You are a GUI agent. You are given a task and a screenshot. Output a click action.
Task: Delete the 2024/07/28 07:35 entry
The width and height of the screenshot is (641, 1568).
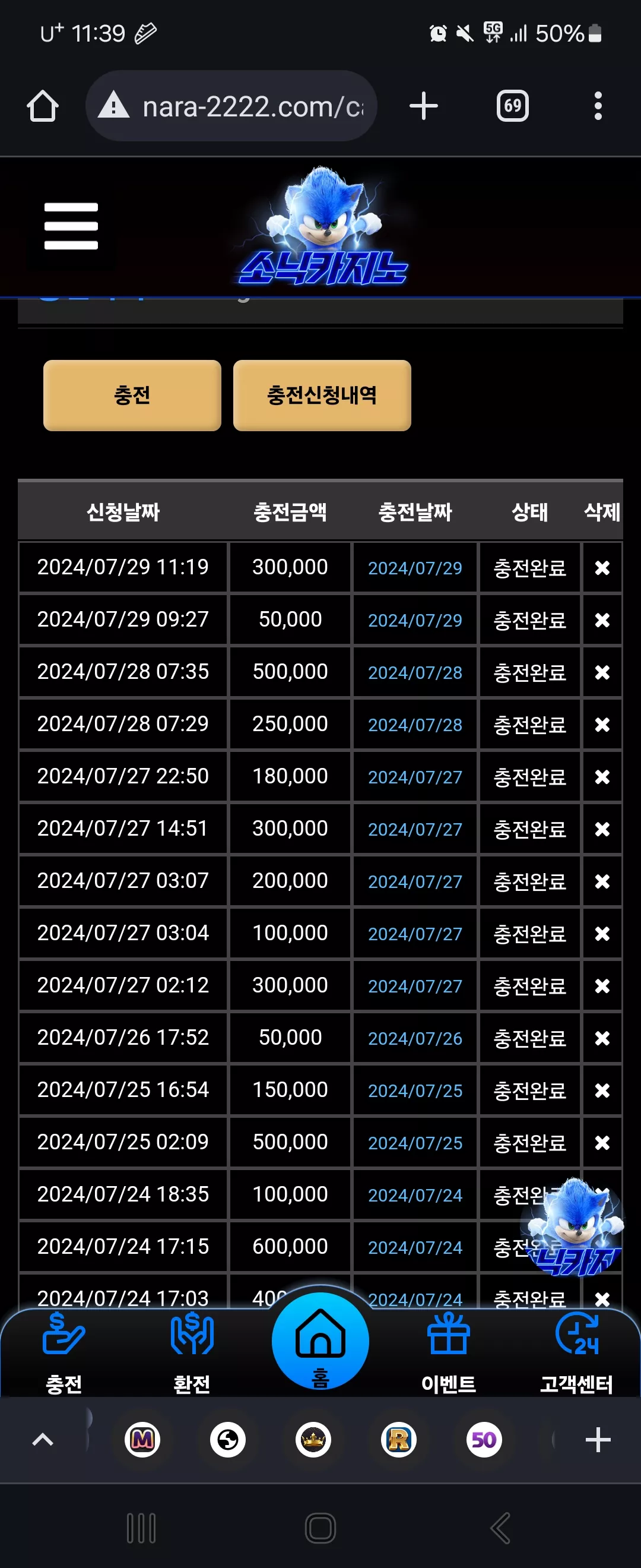pyautogui.click(x=602, y=672)
